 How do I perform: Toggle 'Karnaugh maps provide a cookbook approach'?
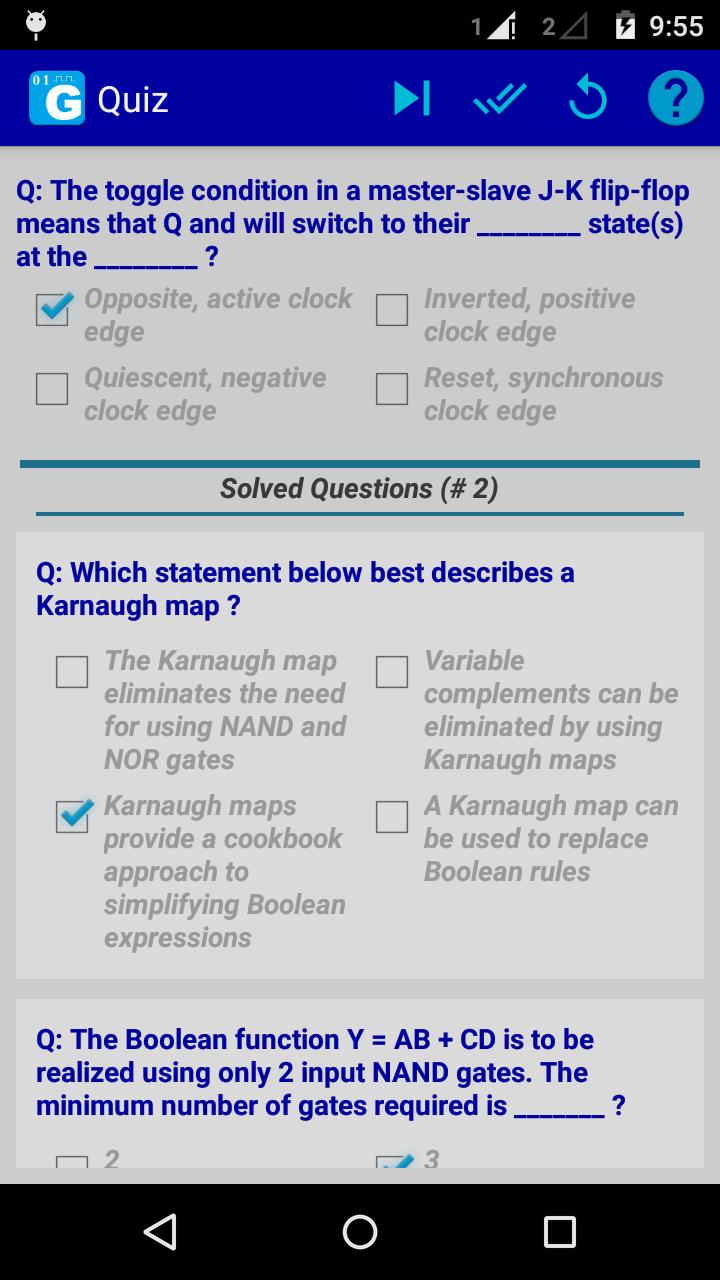(x=72, y=817)
